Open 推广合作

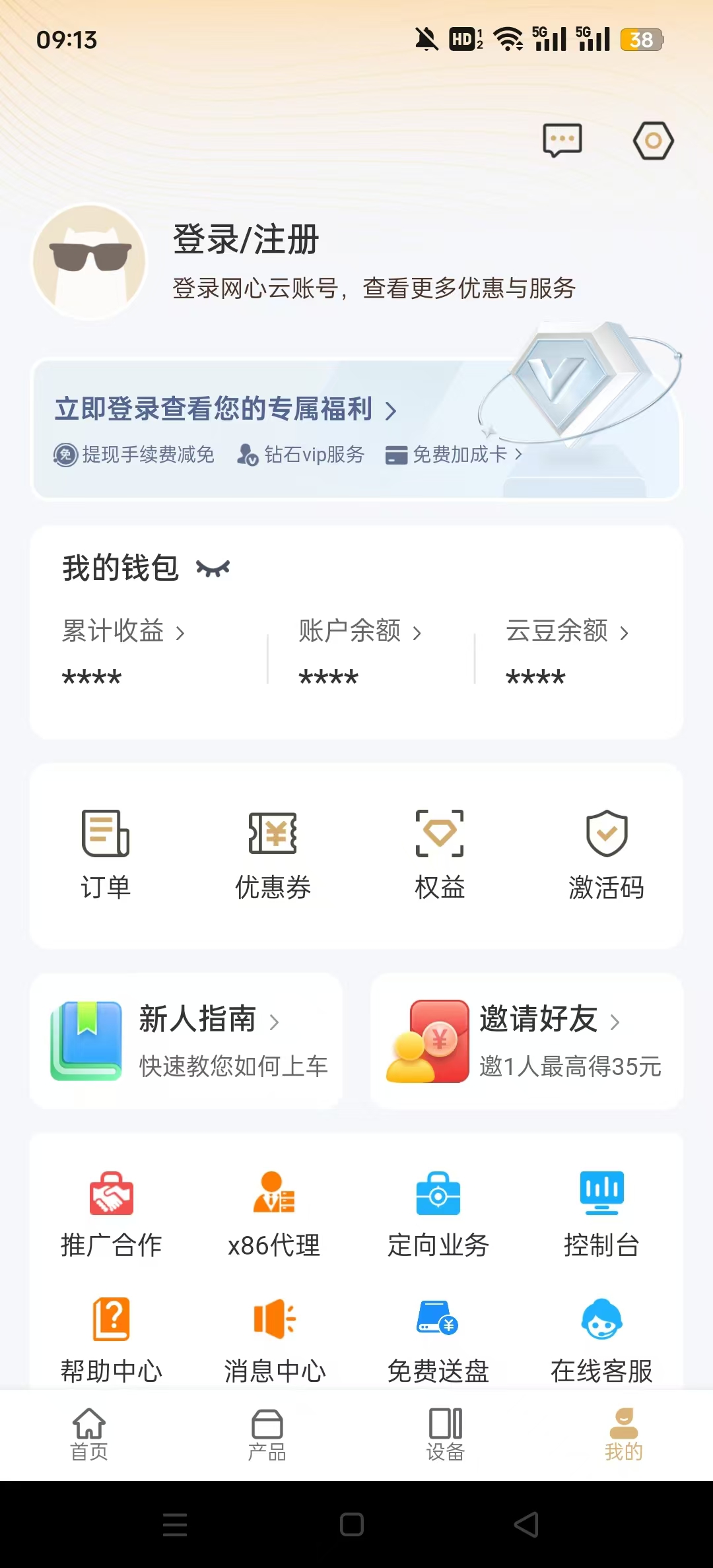(x=111, y=1214)
